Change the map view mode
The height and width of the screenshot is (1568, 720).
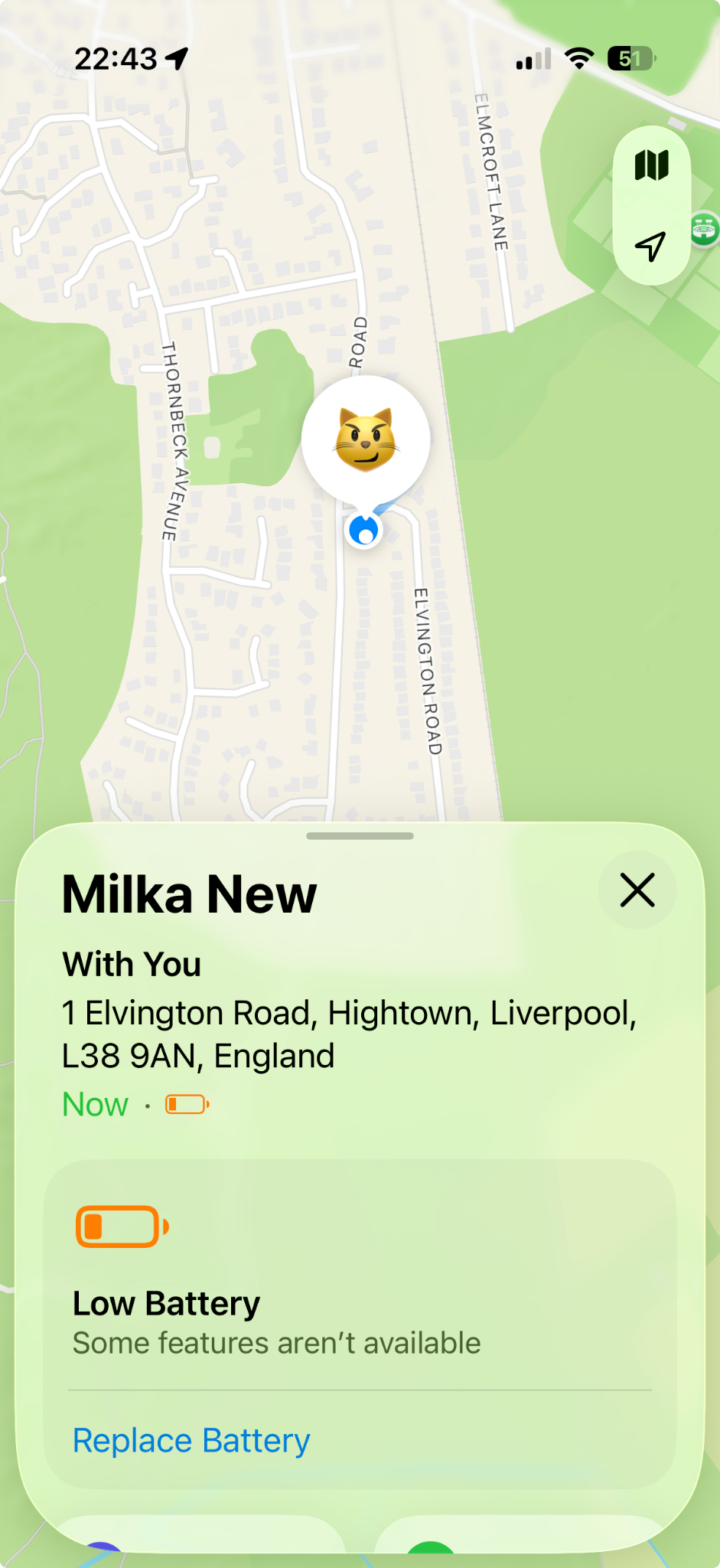[x=652, y=165]
